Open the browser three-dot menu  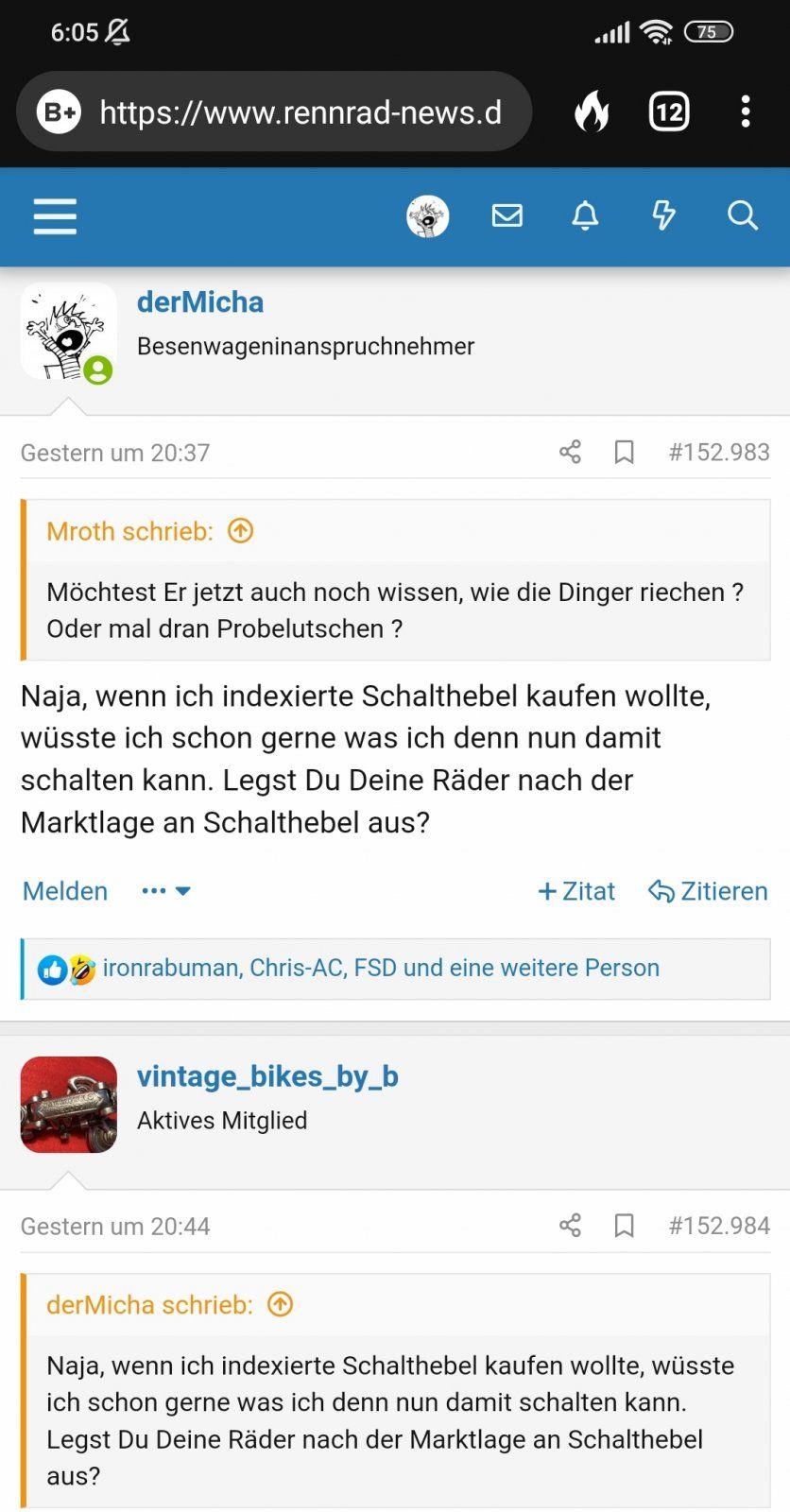746,112
